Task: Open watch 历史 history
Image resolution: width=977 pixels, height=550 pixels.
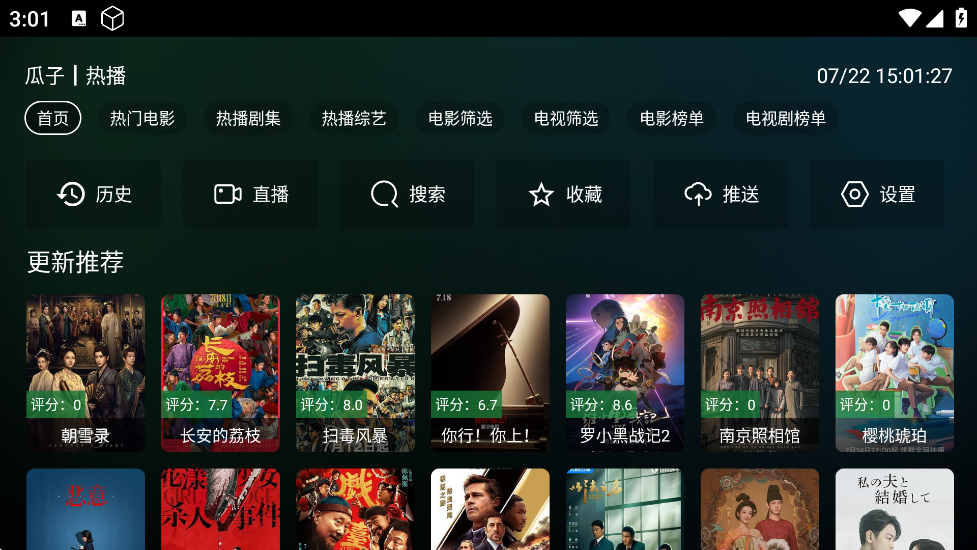Action: (x=94, y=194)
